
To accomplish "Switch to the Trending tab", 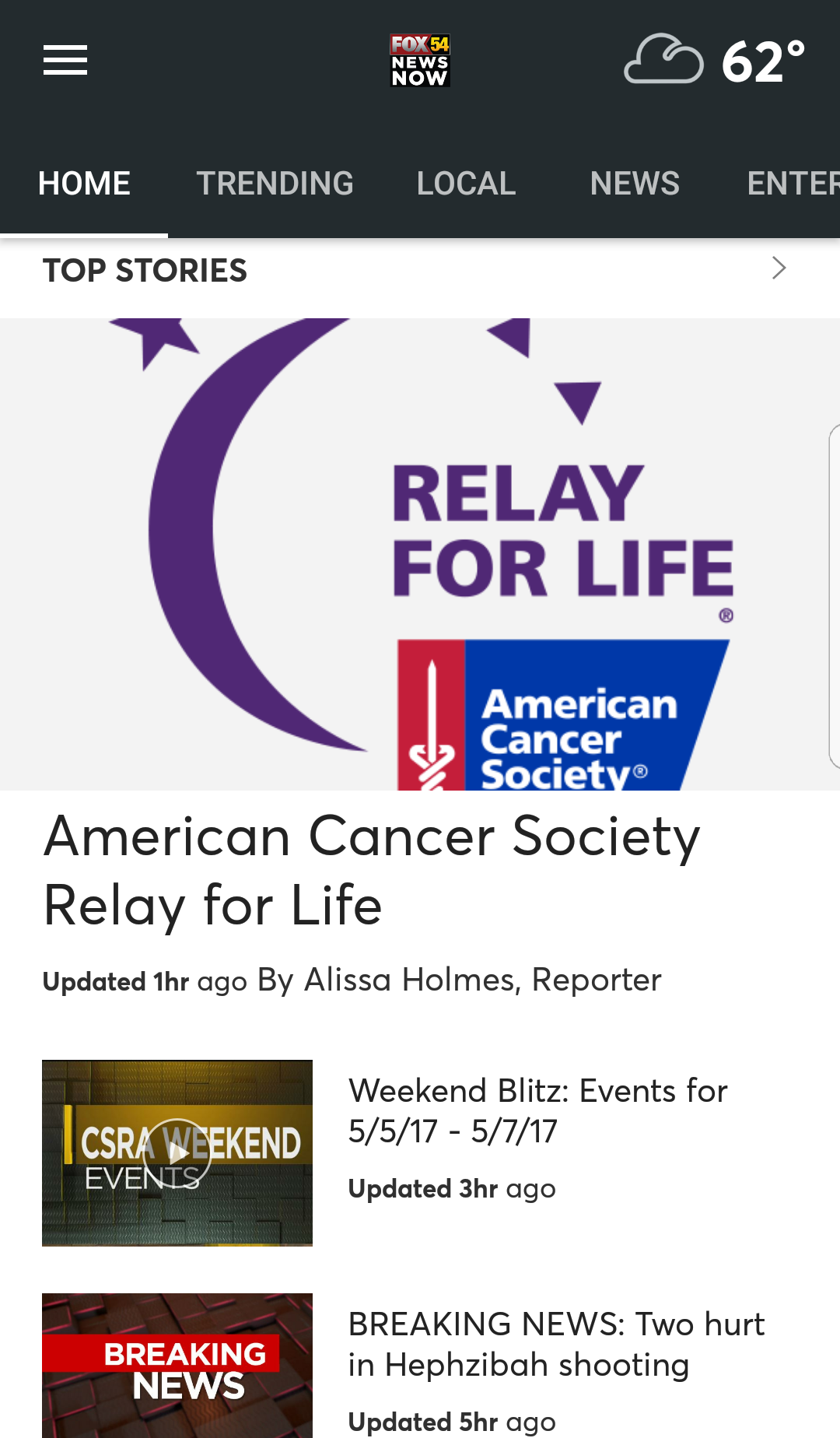I will 275,184.
